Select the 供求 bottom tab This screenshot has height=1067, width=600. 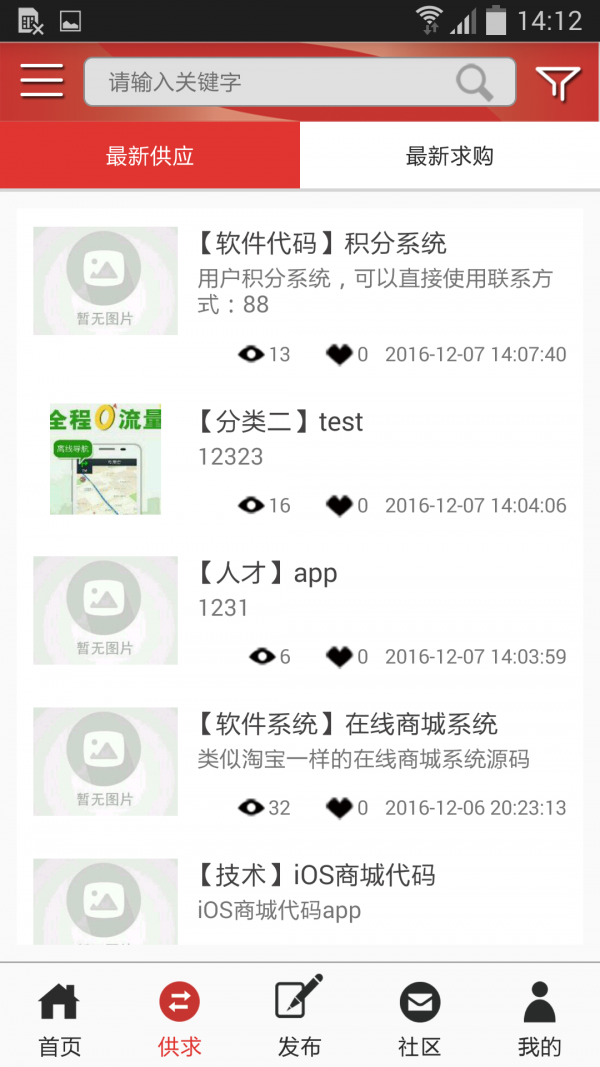(x=180, y=1016)
